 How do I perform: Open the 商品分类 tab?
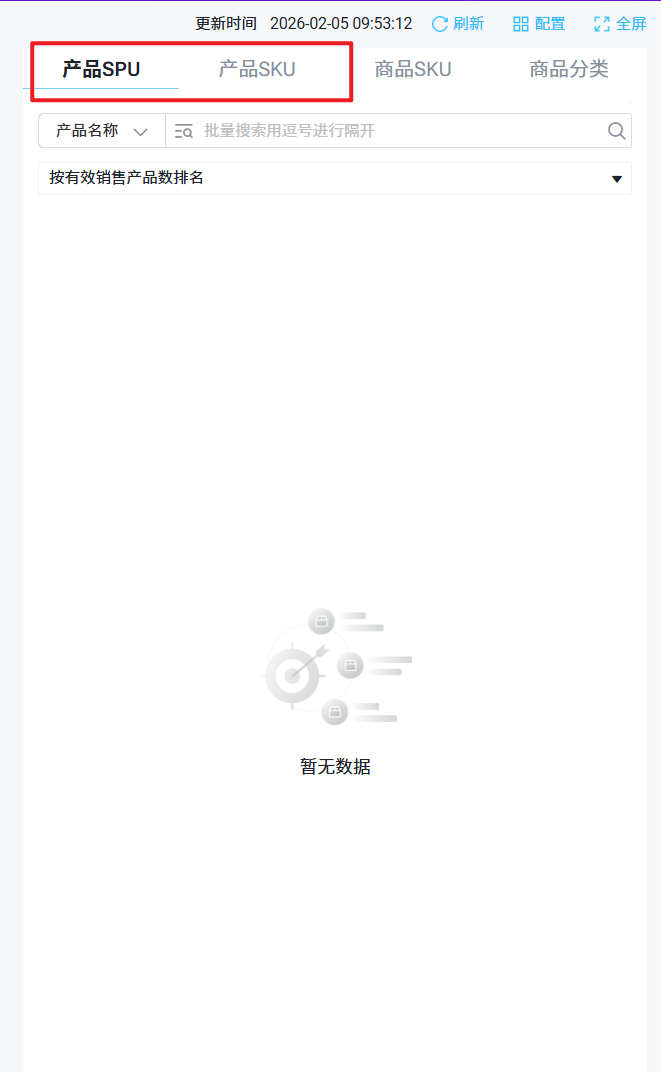(x=569, y=69)
